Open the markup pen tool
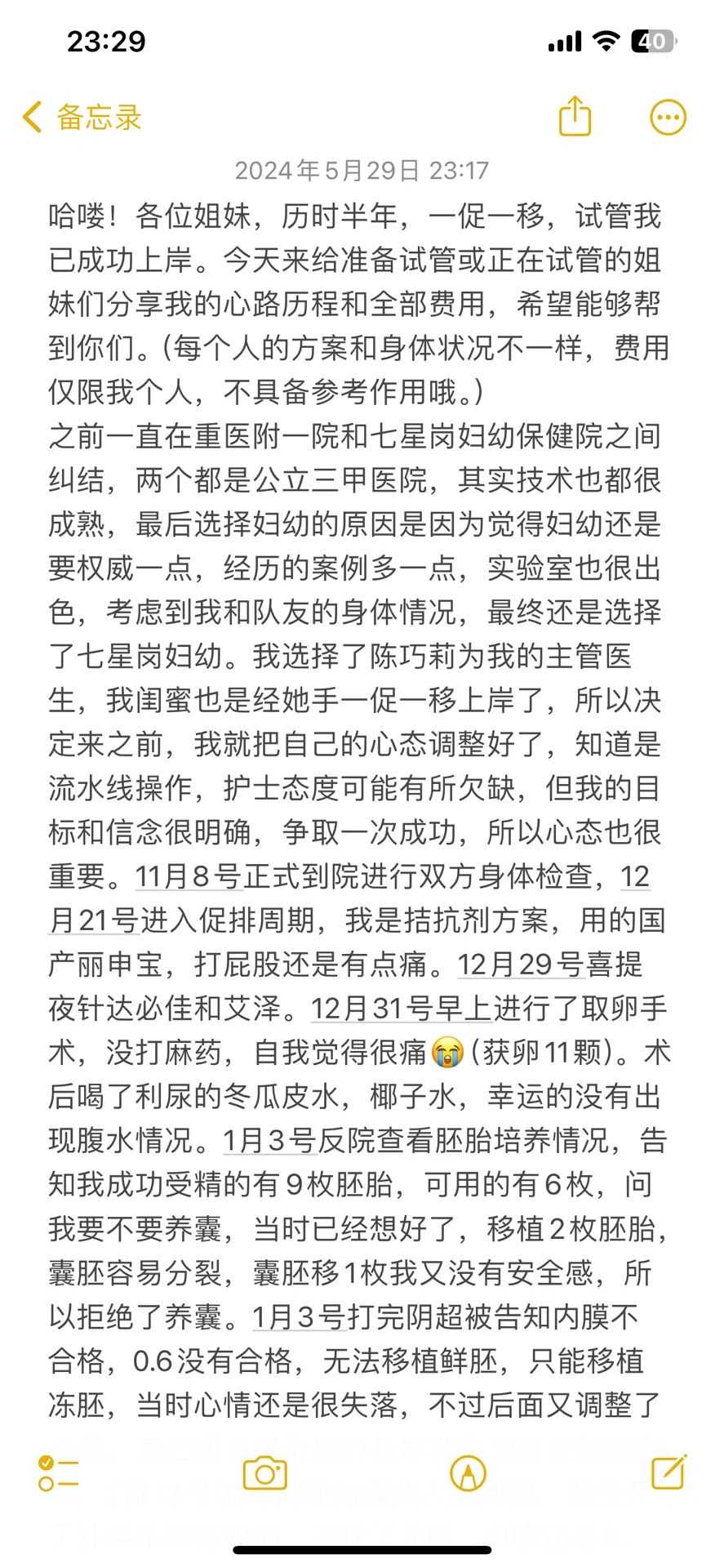 click(x=468, y=1473)
